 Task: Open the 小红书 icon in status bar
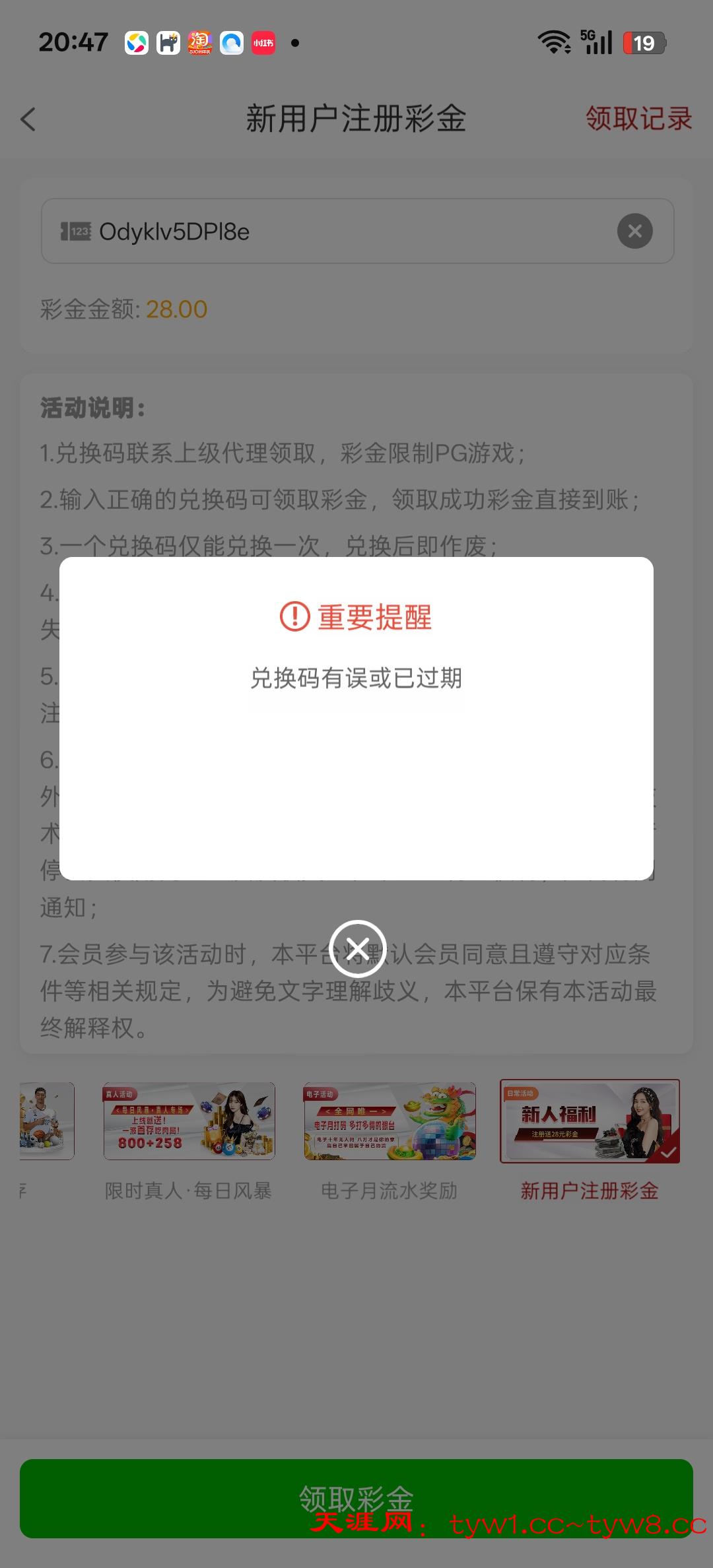pos(263,42)
